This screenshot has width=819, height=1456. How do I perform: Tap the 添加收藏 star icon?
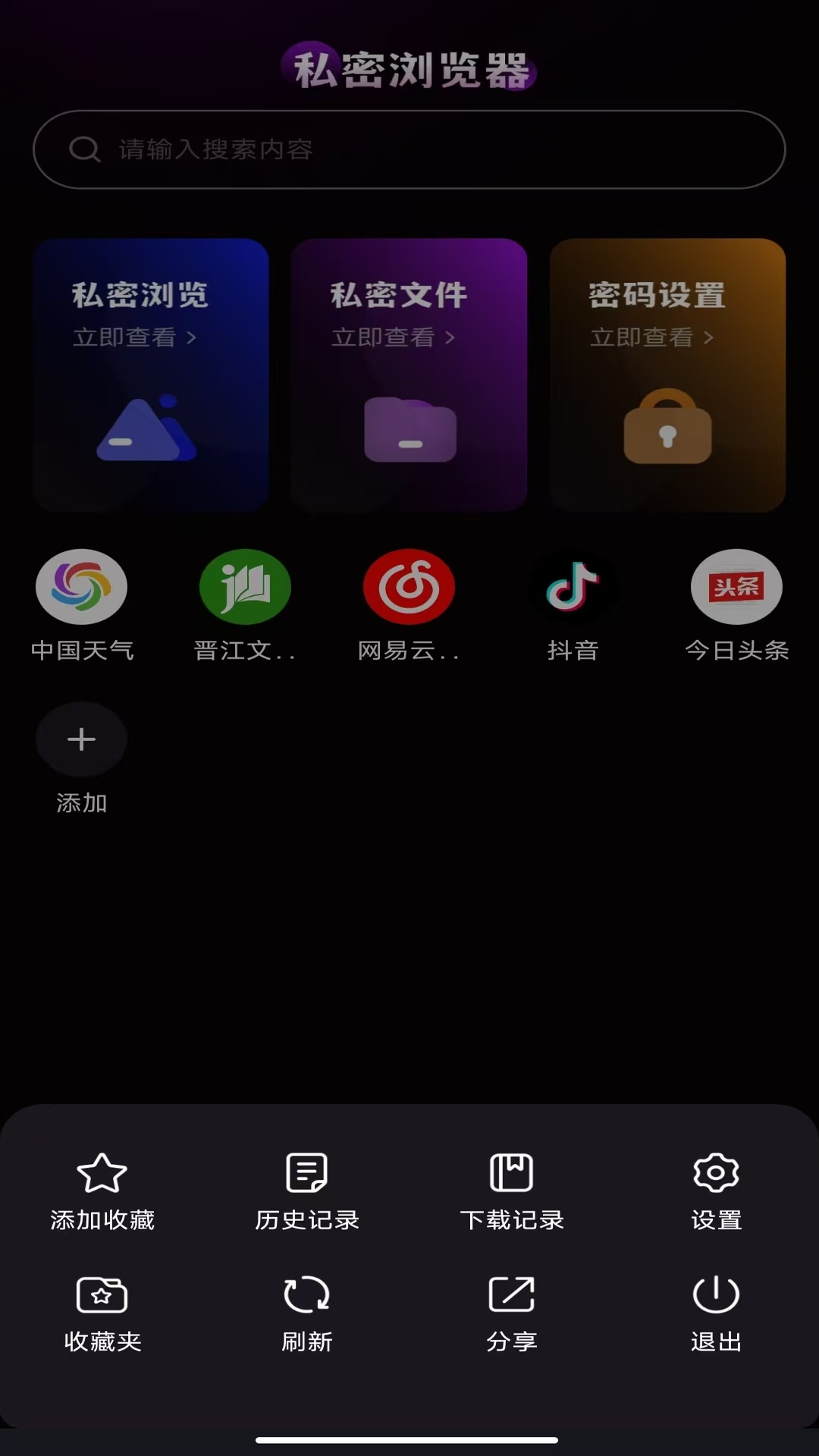click(102, 1173)
